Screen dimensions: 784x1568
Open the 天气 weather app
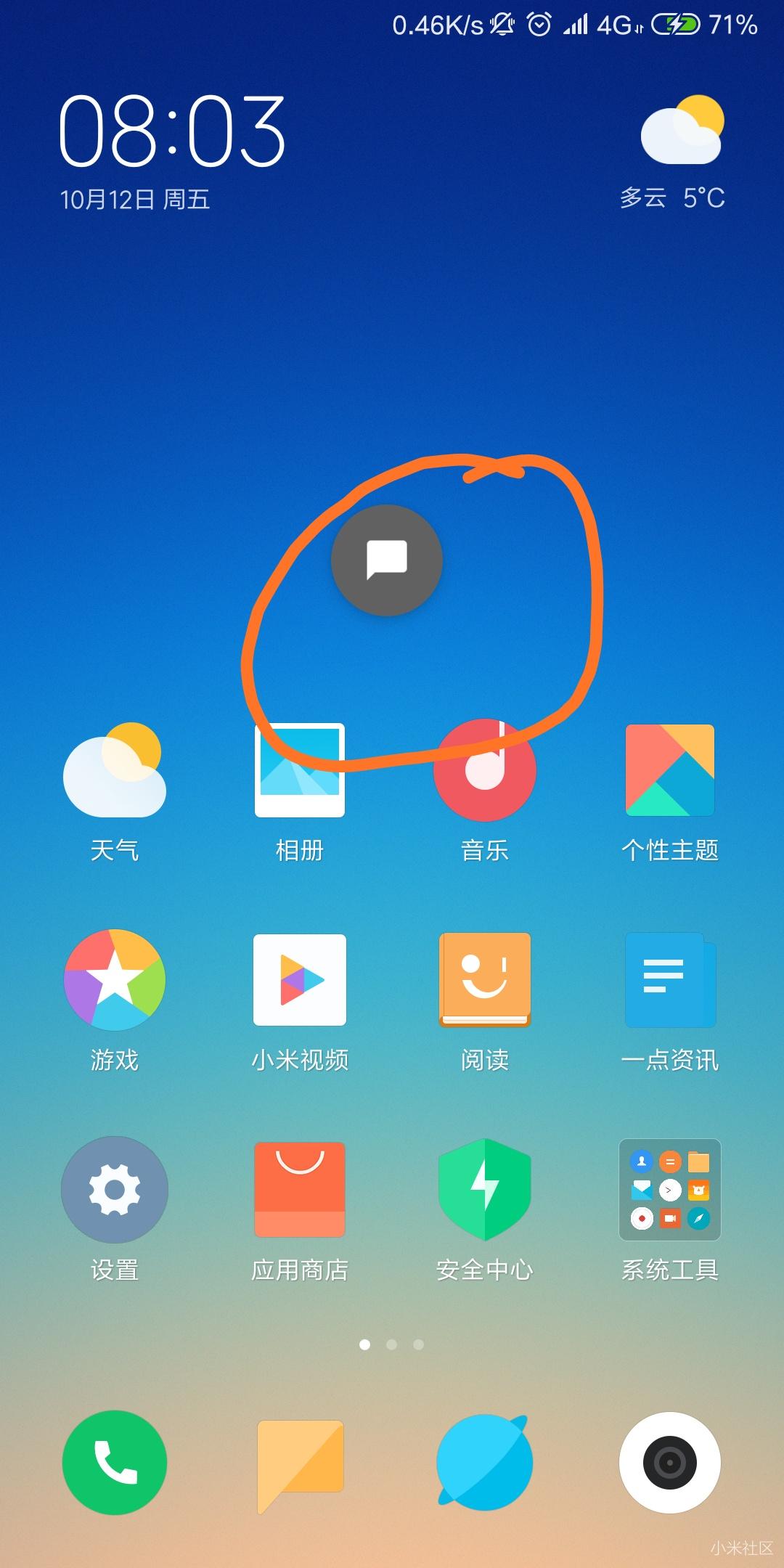click(x=115, y=771)
